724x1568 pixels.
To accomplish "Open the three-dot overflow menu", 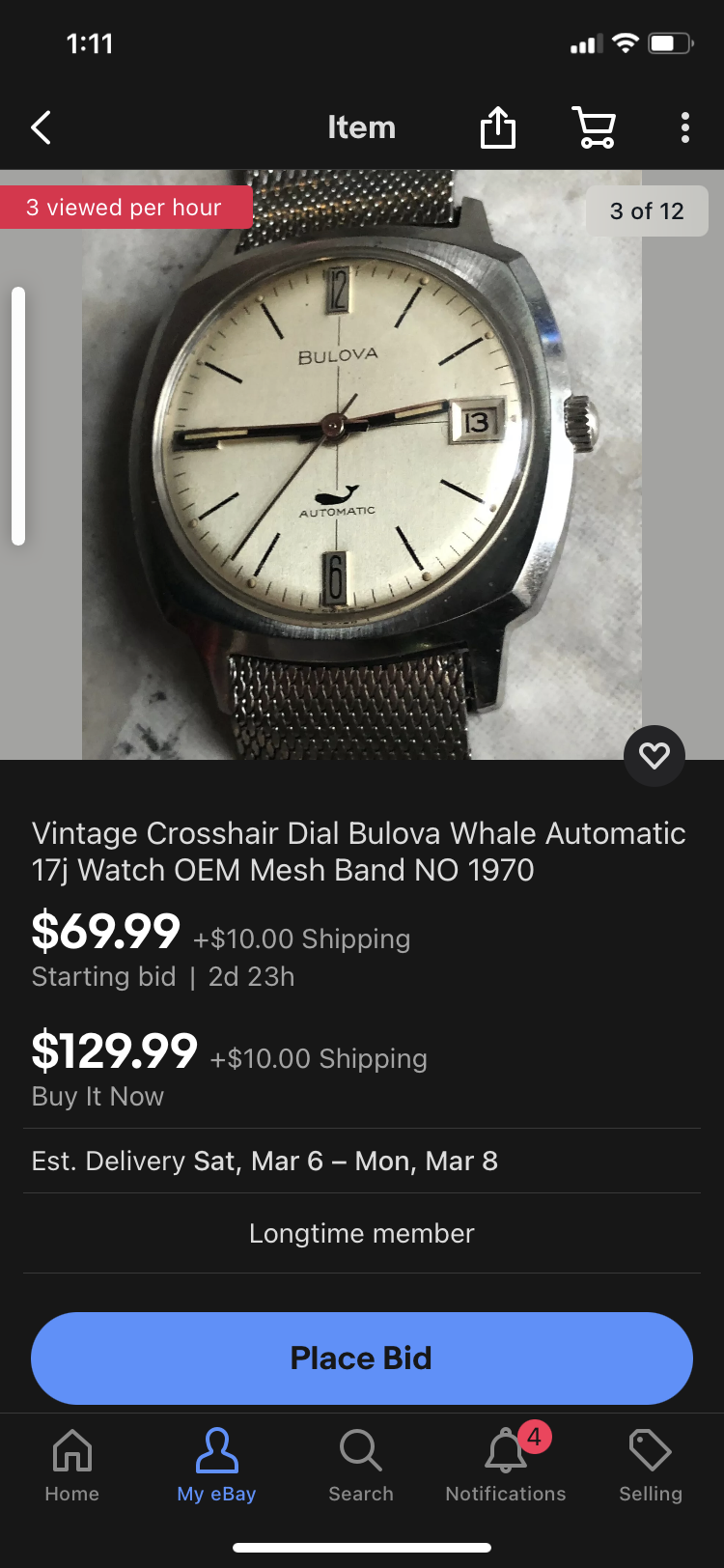I will pos(684,127).
